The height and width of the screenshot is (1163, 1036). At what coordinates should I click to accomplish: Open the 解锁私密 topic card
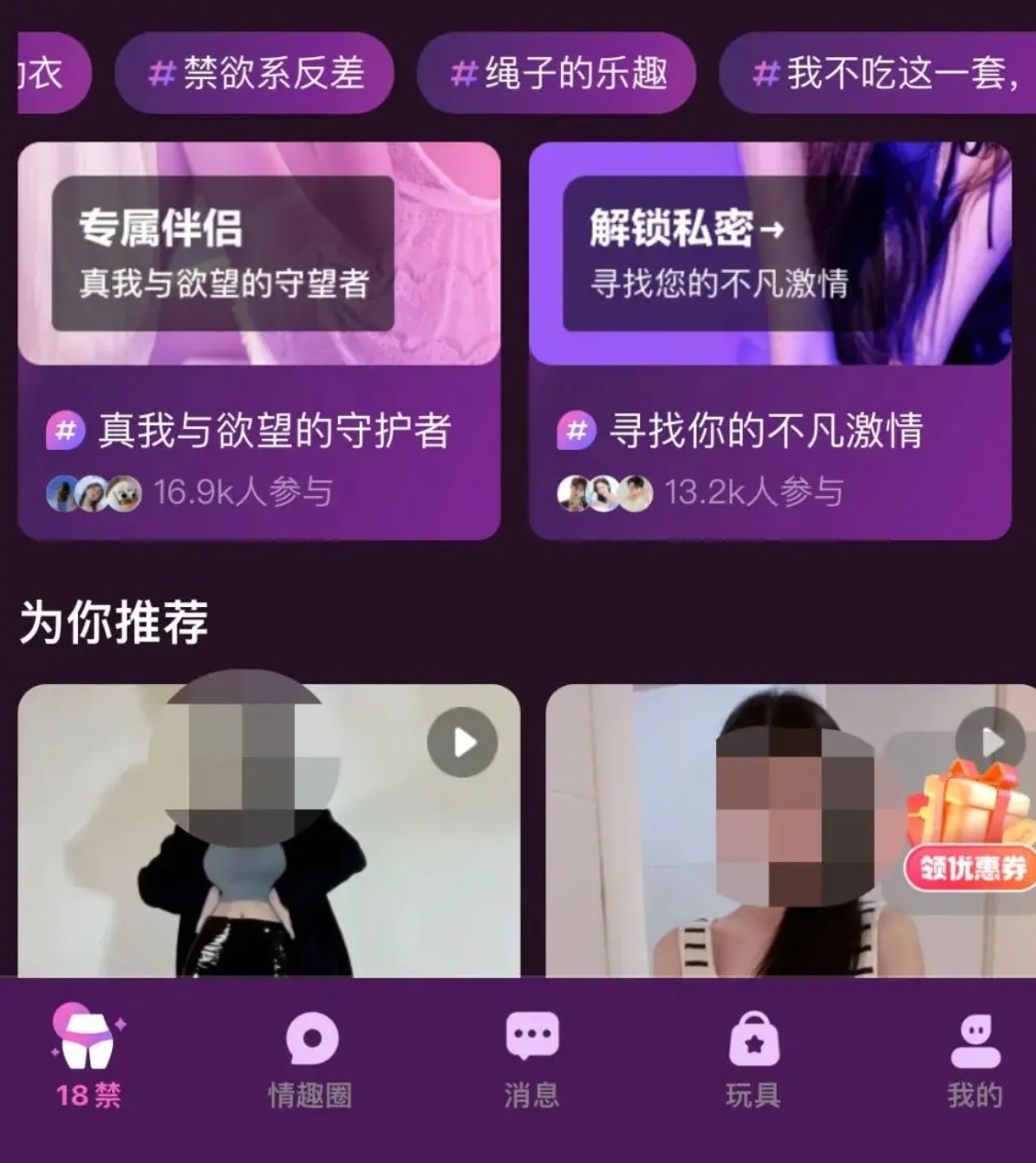coord(770,340)
